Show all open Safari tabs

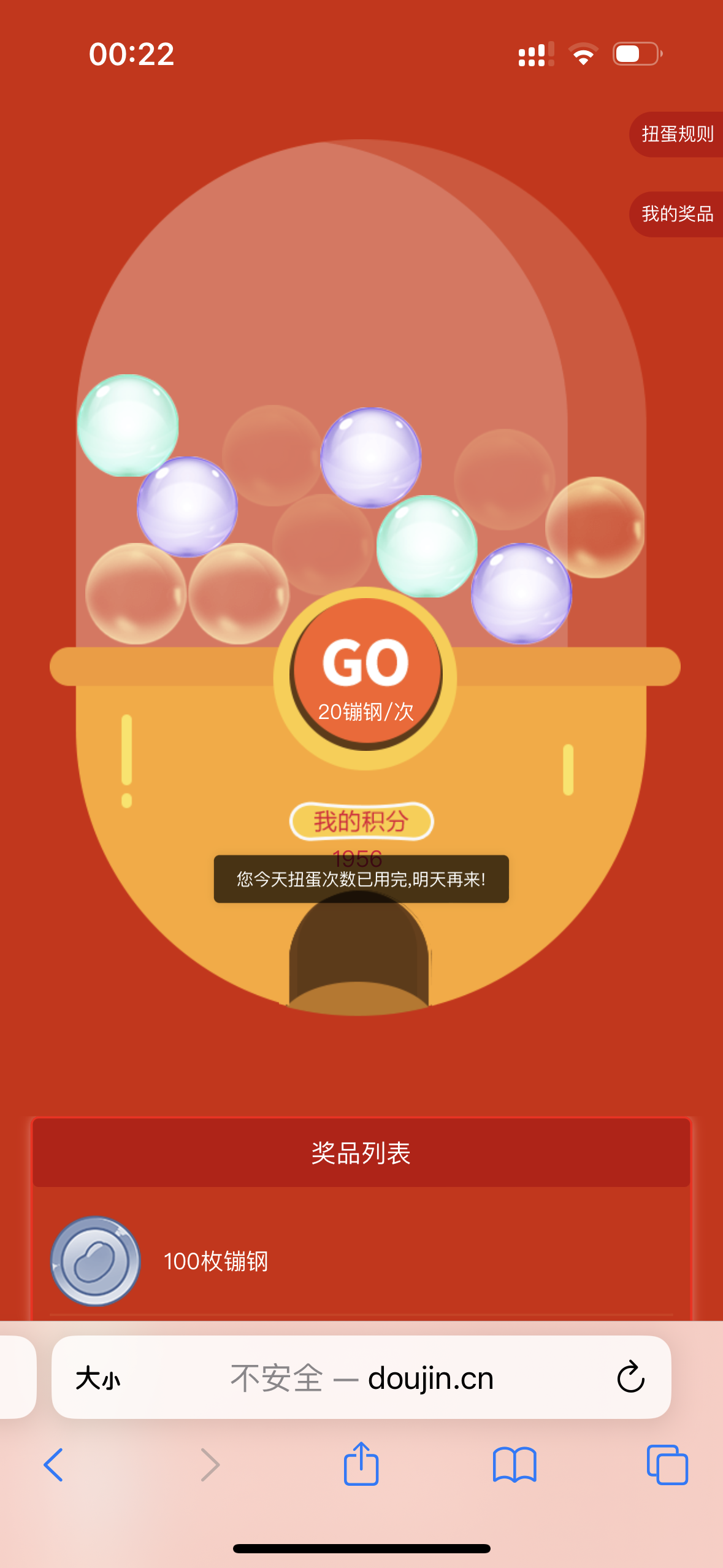pyautogui.click(x=667, y=1465)
